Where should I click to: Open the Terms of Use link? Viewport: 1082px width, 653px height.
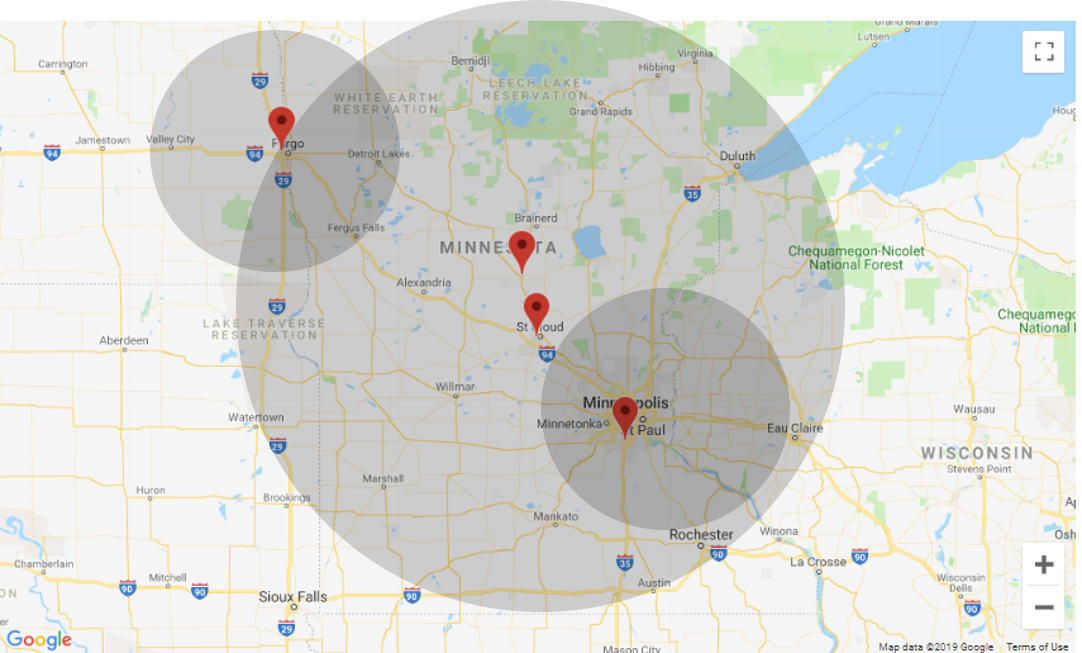[1037, 647]
